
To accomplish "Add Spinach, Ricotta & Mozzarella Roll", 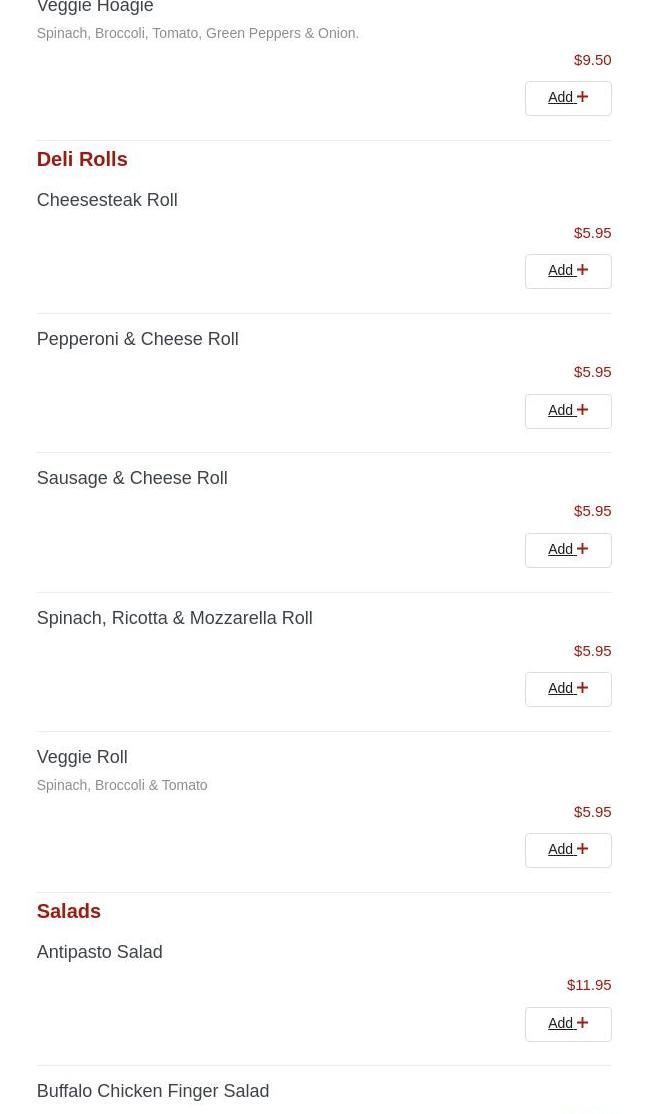I will [x=567, y=689].
